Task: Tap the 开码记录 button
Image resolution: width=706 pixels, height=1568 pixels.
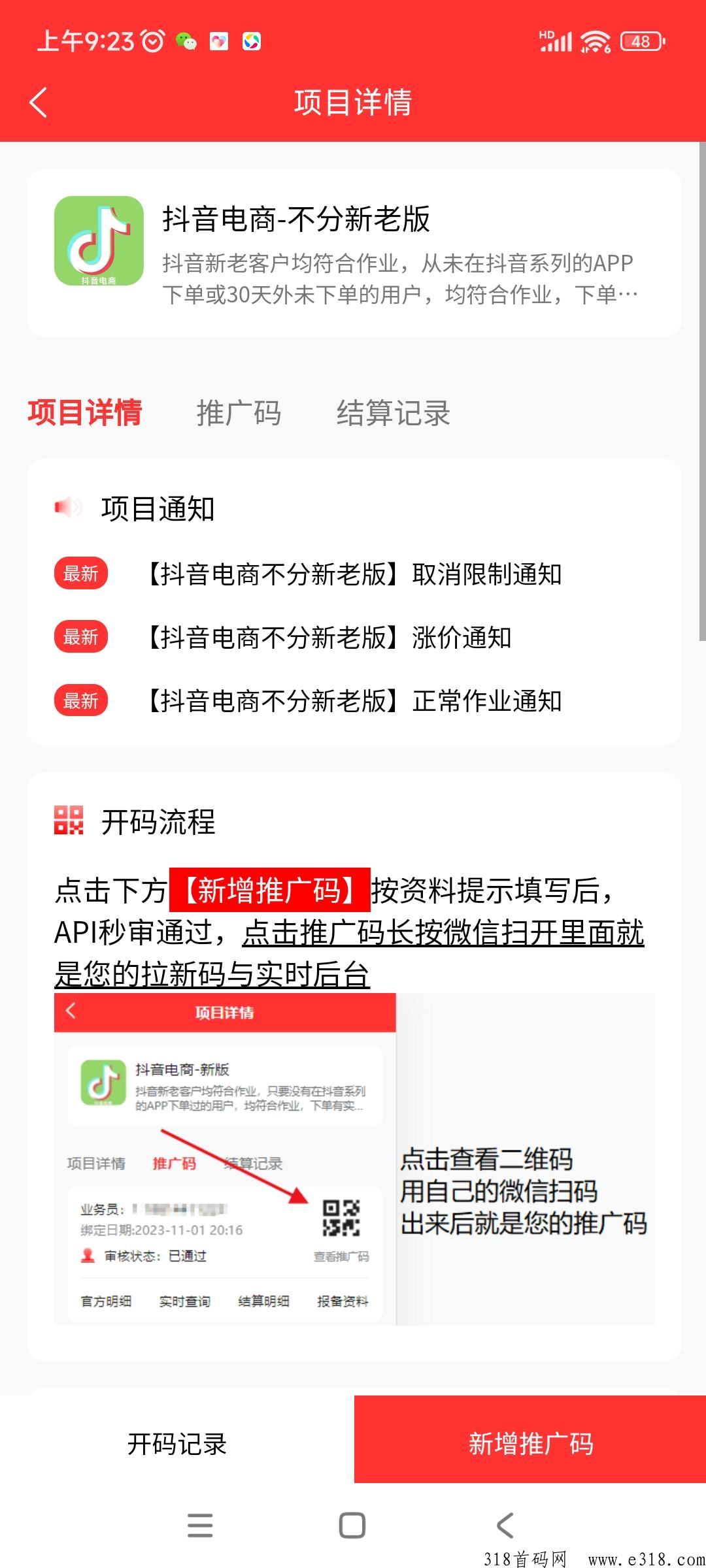Action: [177, 1444]
